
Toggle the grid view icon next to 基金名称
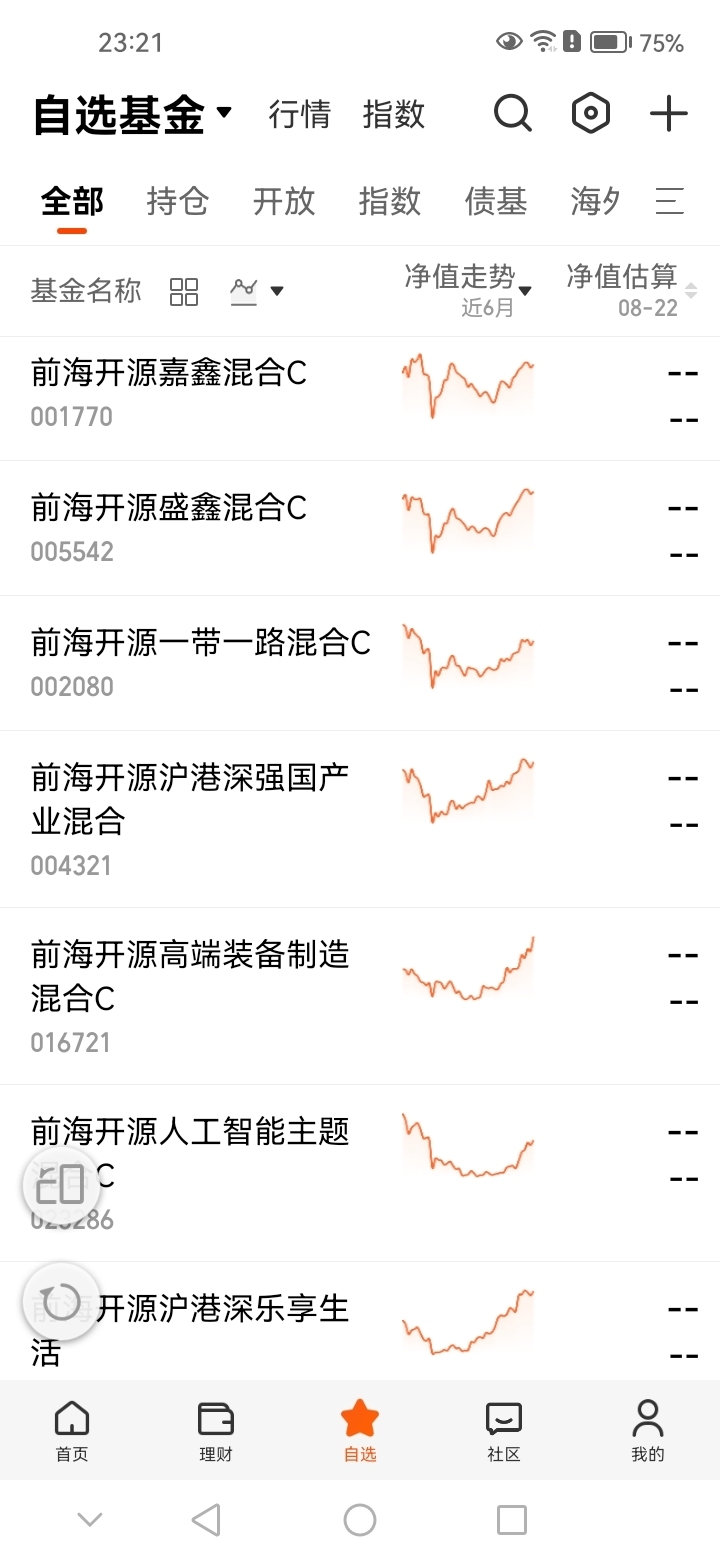pyautogui.click(x=184, y=292)
